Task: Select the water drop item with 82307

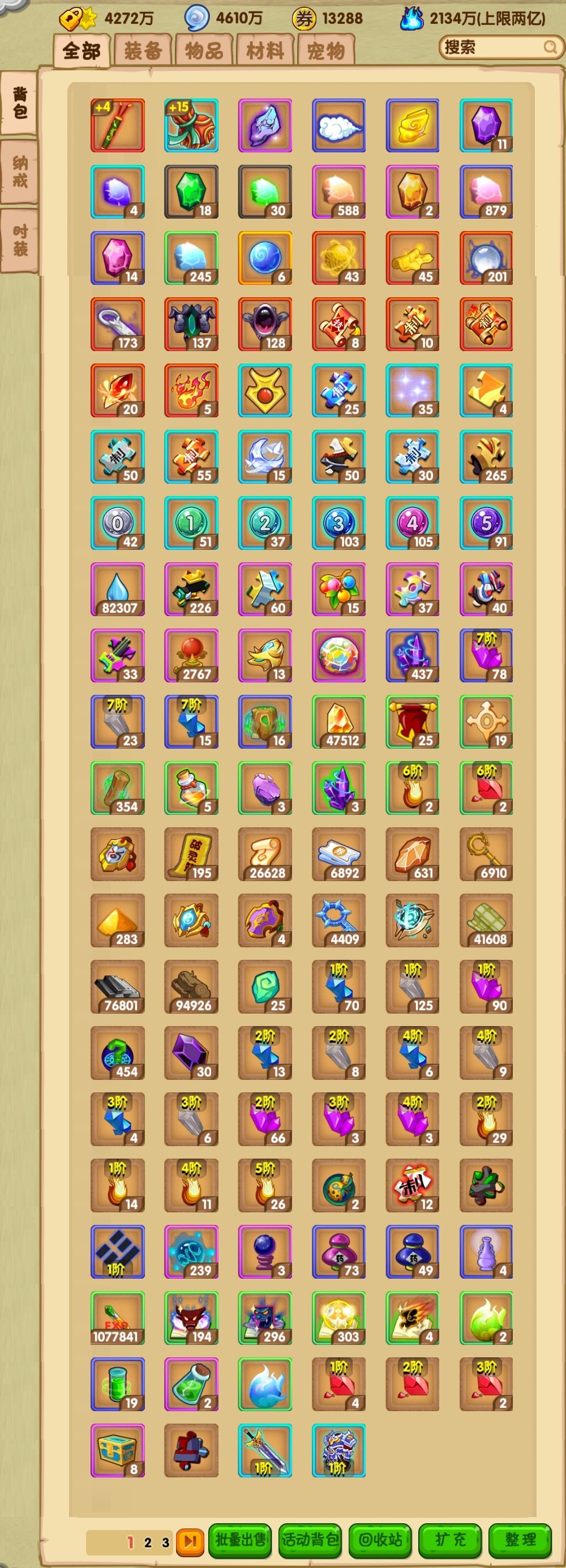Action: click(x=118, y=589)
